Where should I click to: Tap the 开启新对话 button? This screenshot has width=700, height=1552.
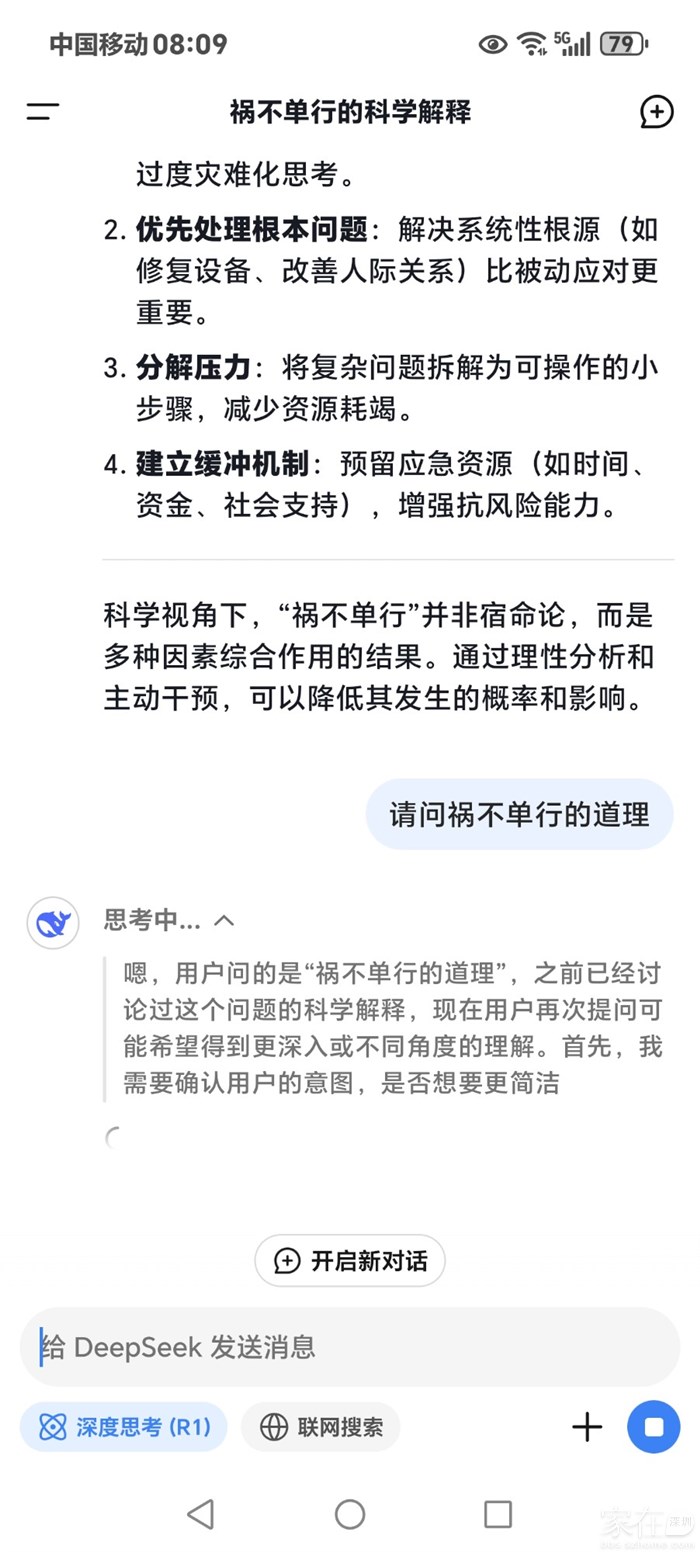[350, 1261]
